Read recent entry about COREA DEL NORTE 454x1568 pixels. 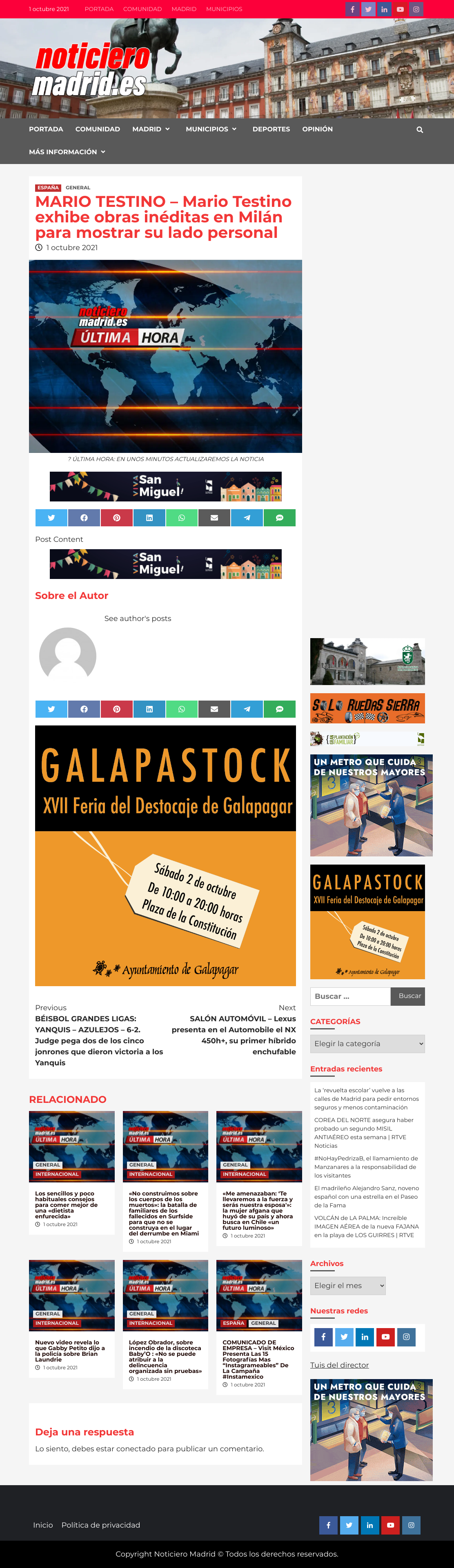(364, 1133)
